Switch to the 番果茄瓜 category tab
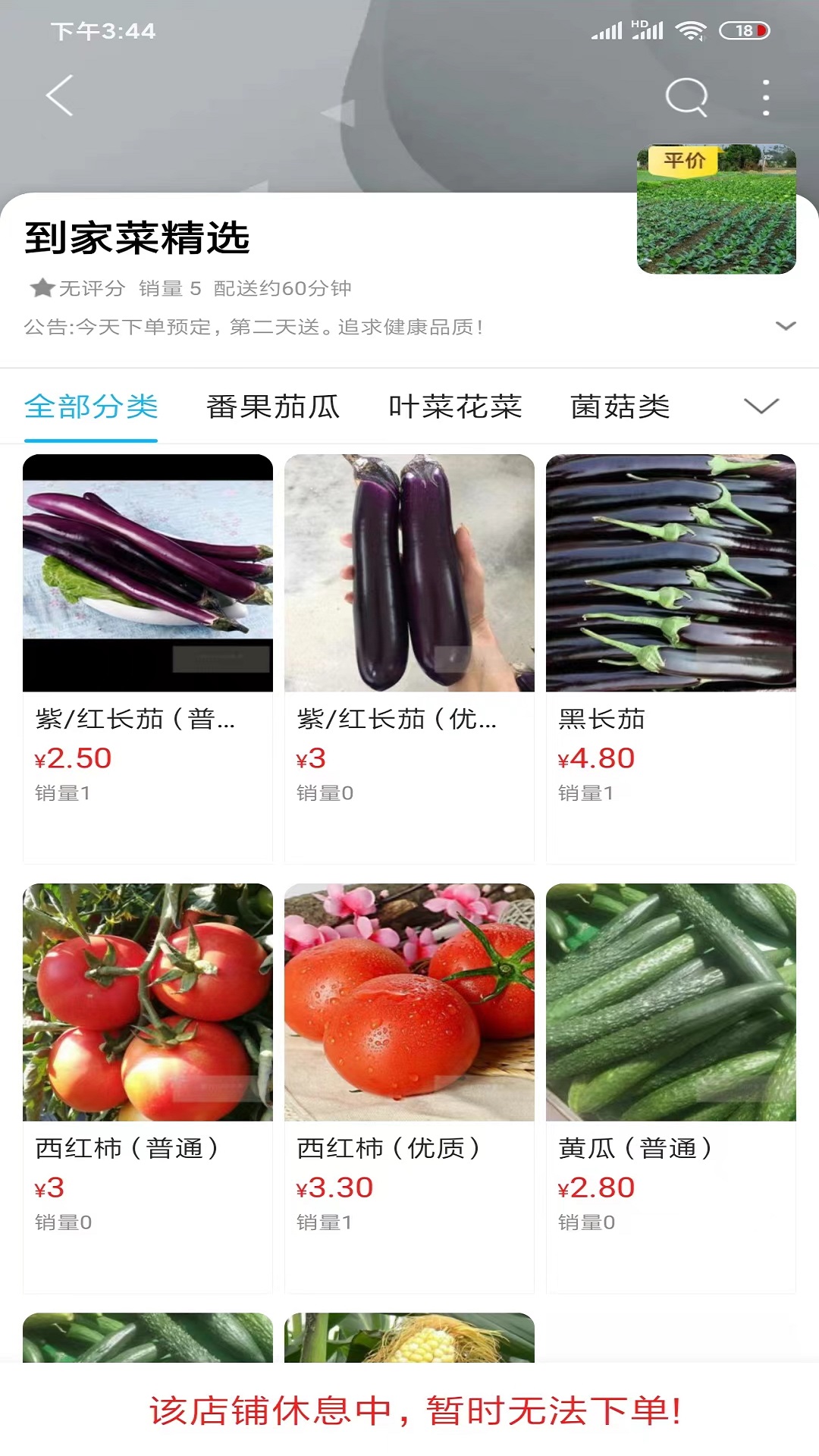The image size is (819, 1456). point(273,406)
